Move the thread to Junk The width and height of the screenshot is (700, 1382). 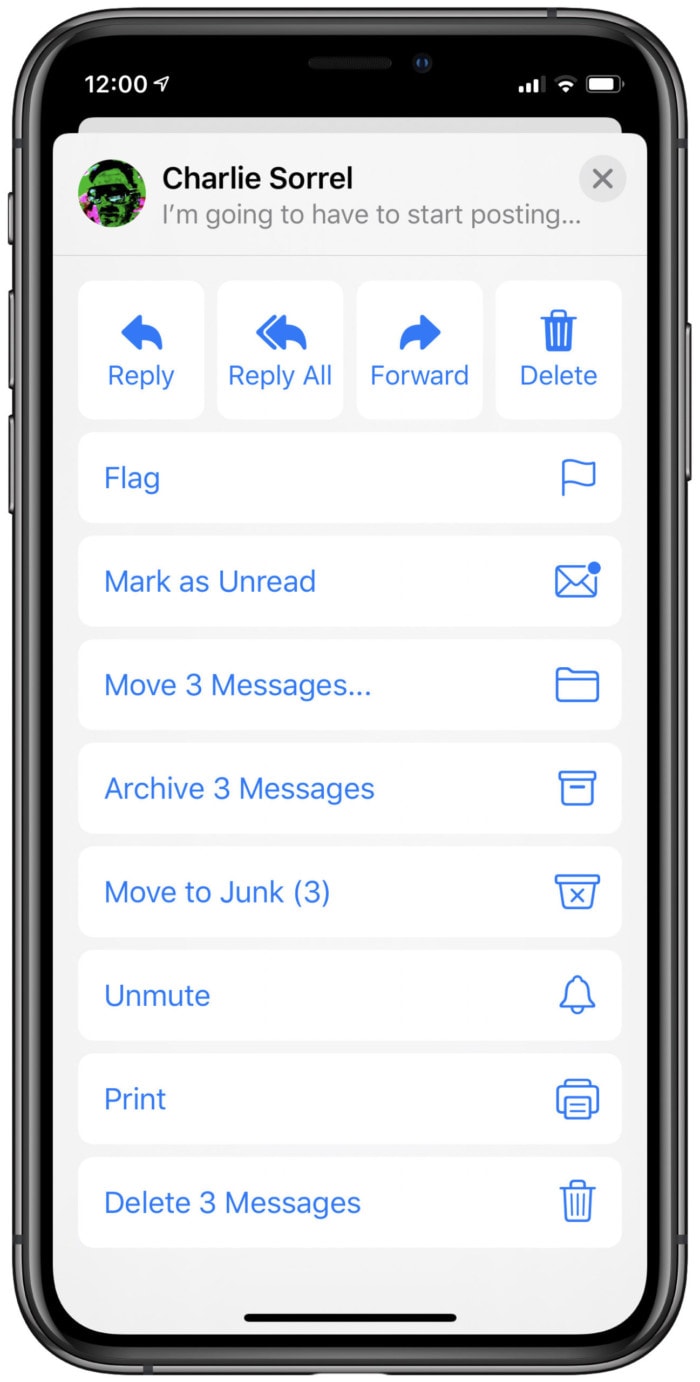349,892
